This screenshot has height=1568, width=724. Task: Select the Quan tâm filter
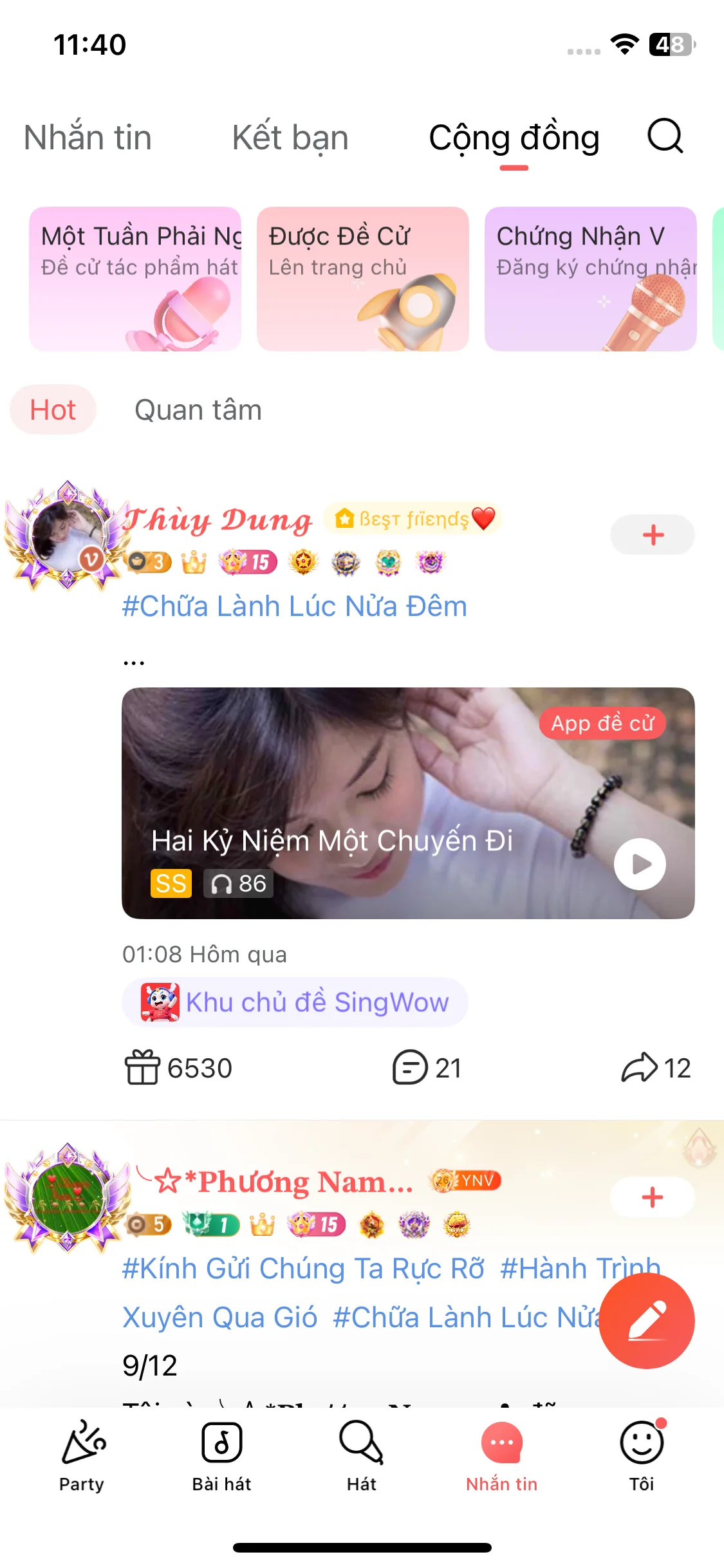198,410
